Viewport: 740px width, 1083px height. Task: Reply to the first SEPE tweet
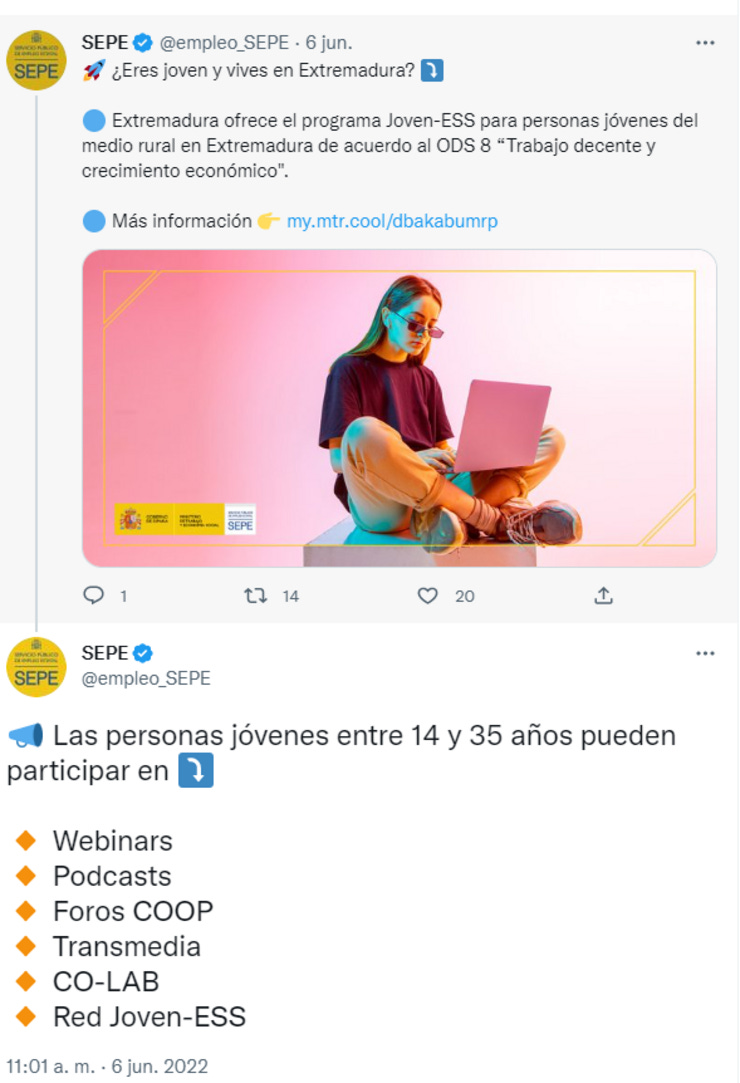point(95,596)
